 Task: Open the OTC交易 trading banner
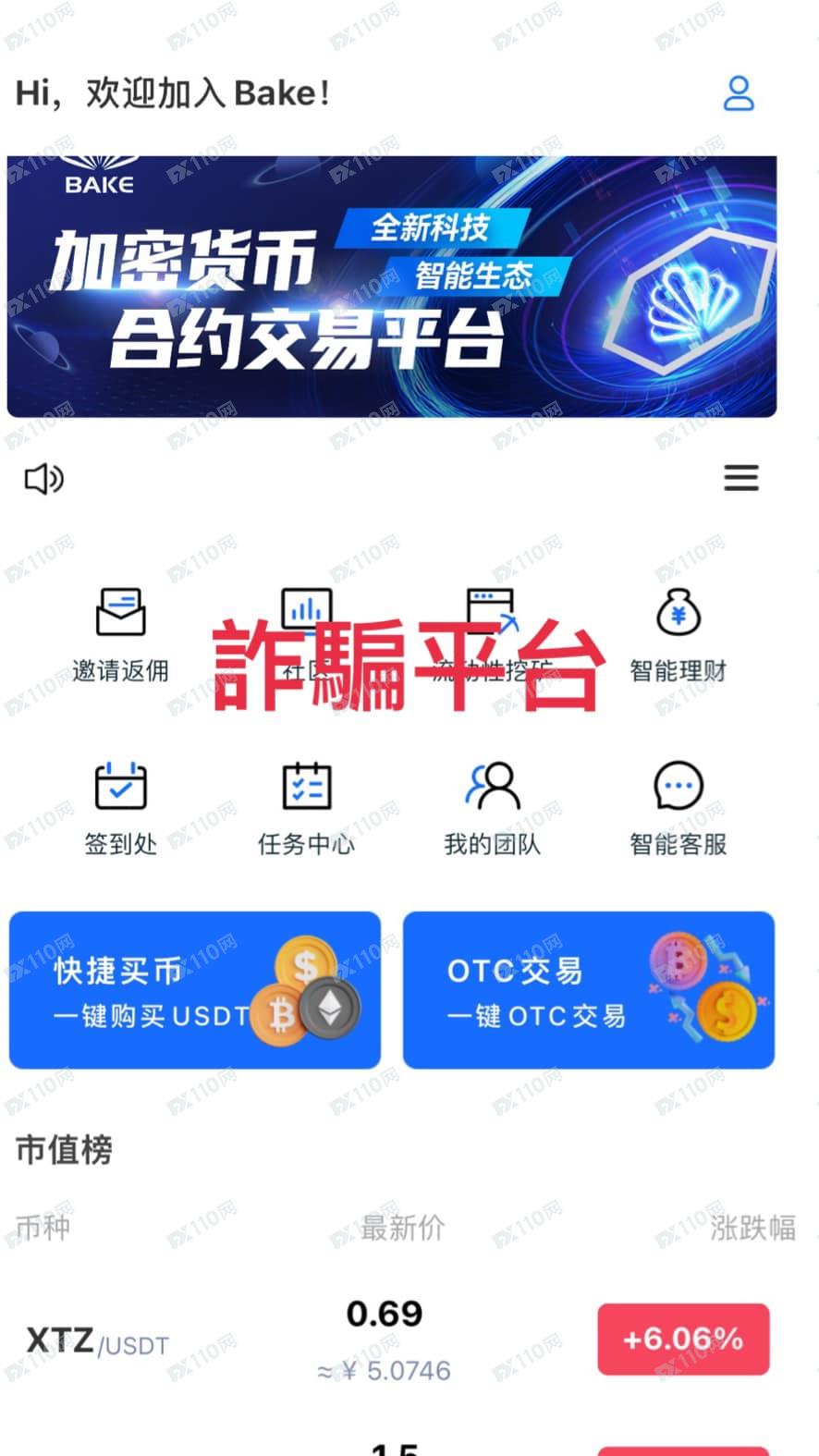click(589, 989)
